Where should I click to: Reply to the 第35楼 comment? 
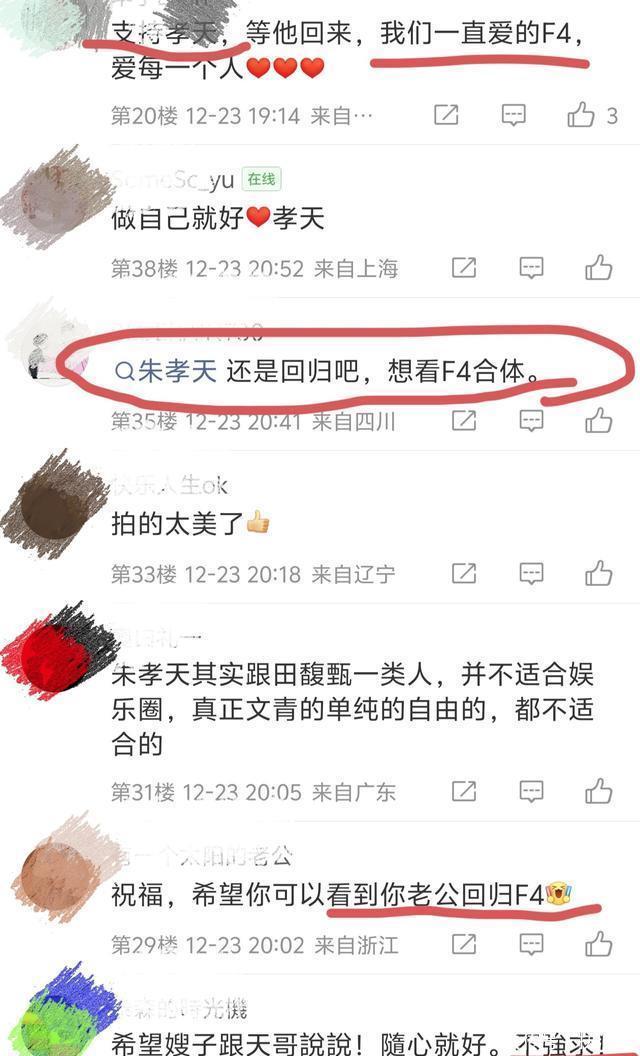coord(531,421)
